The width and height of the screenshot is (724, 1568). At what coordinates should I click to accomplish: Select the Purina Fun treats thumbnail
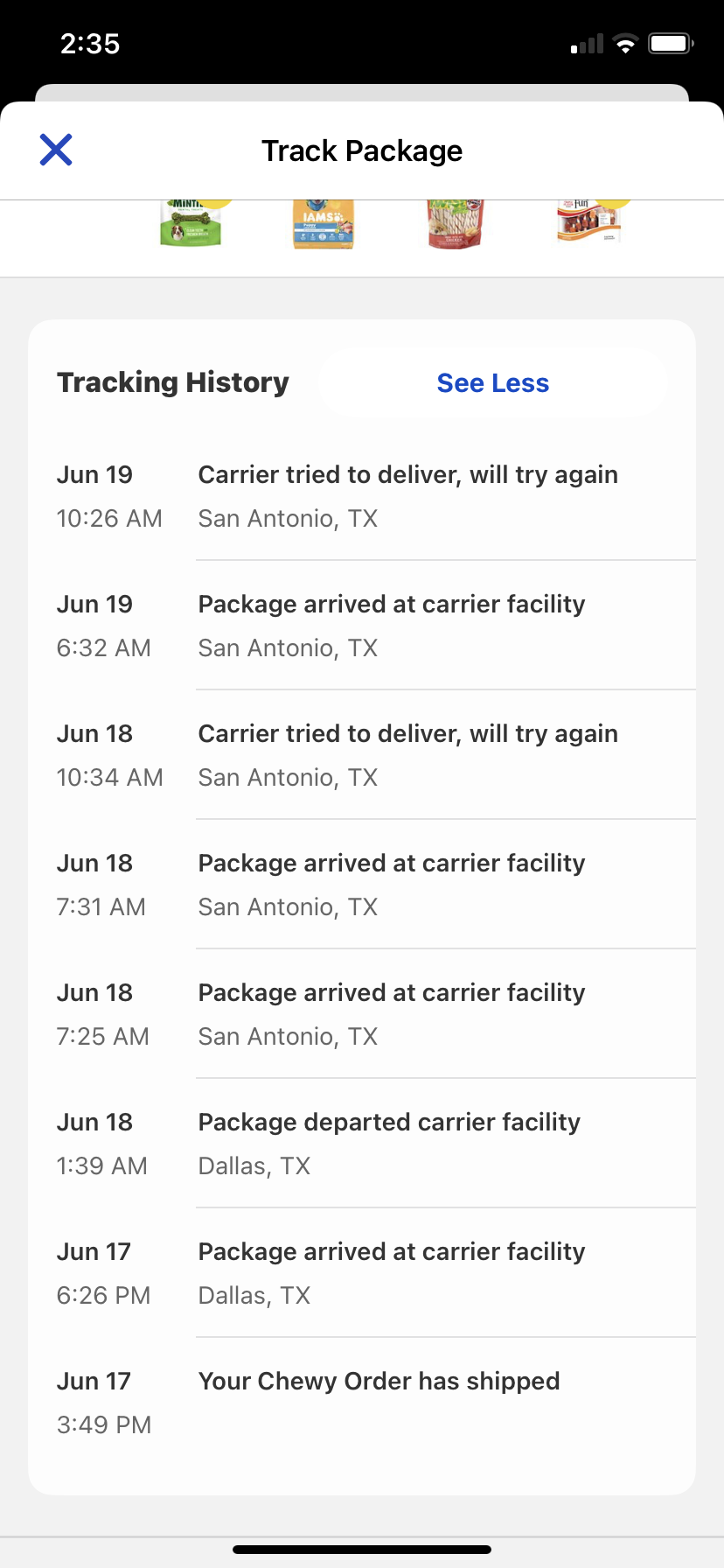pos(588,223)
